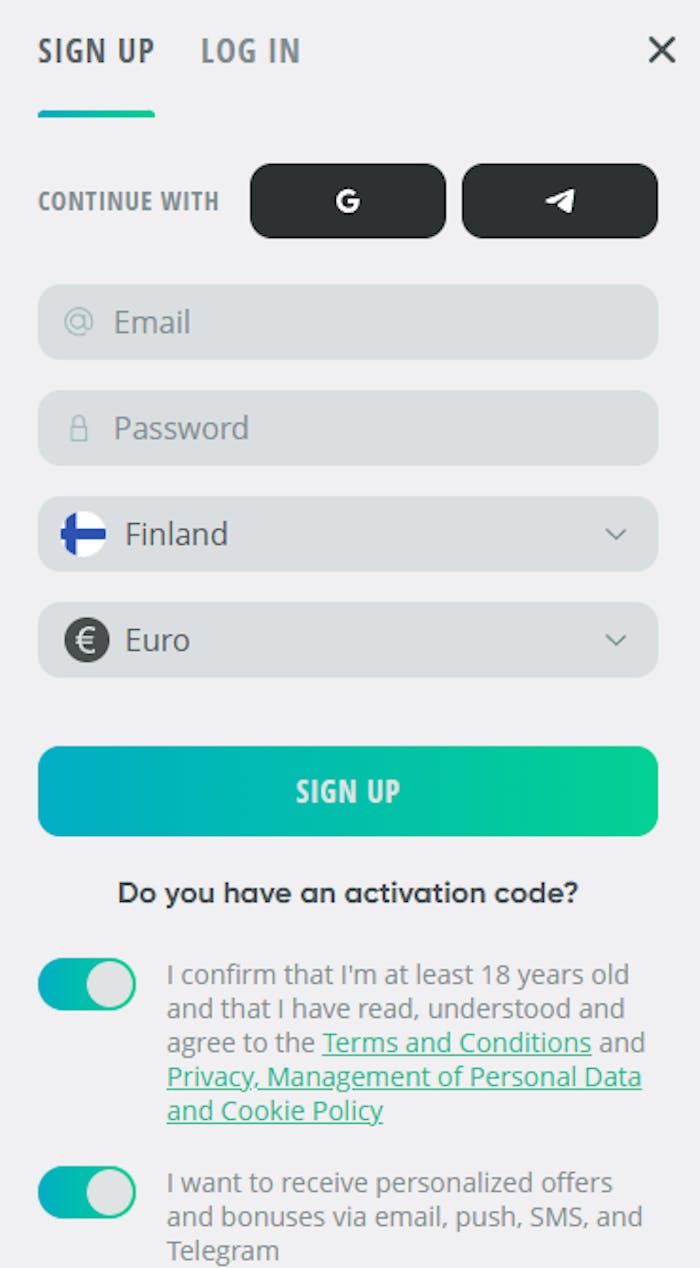Tap the green Sign Up button
Viewport: 700px width, 1268px height.
pyautogui.click(x=347, y=791)
